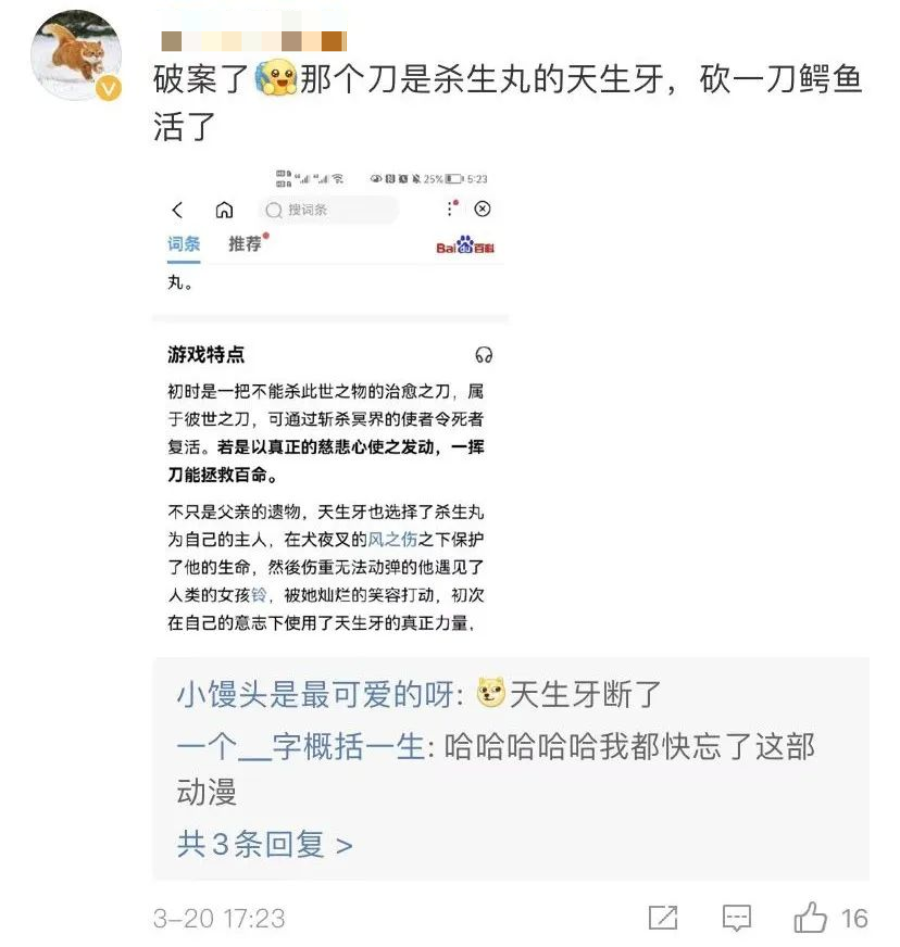
Task: Open 一个__字概括一生's profile
Action: 302,747
